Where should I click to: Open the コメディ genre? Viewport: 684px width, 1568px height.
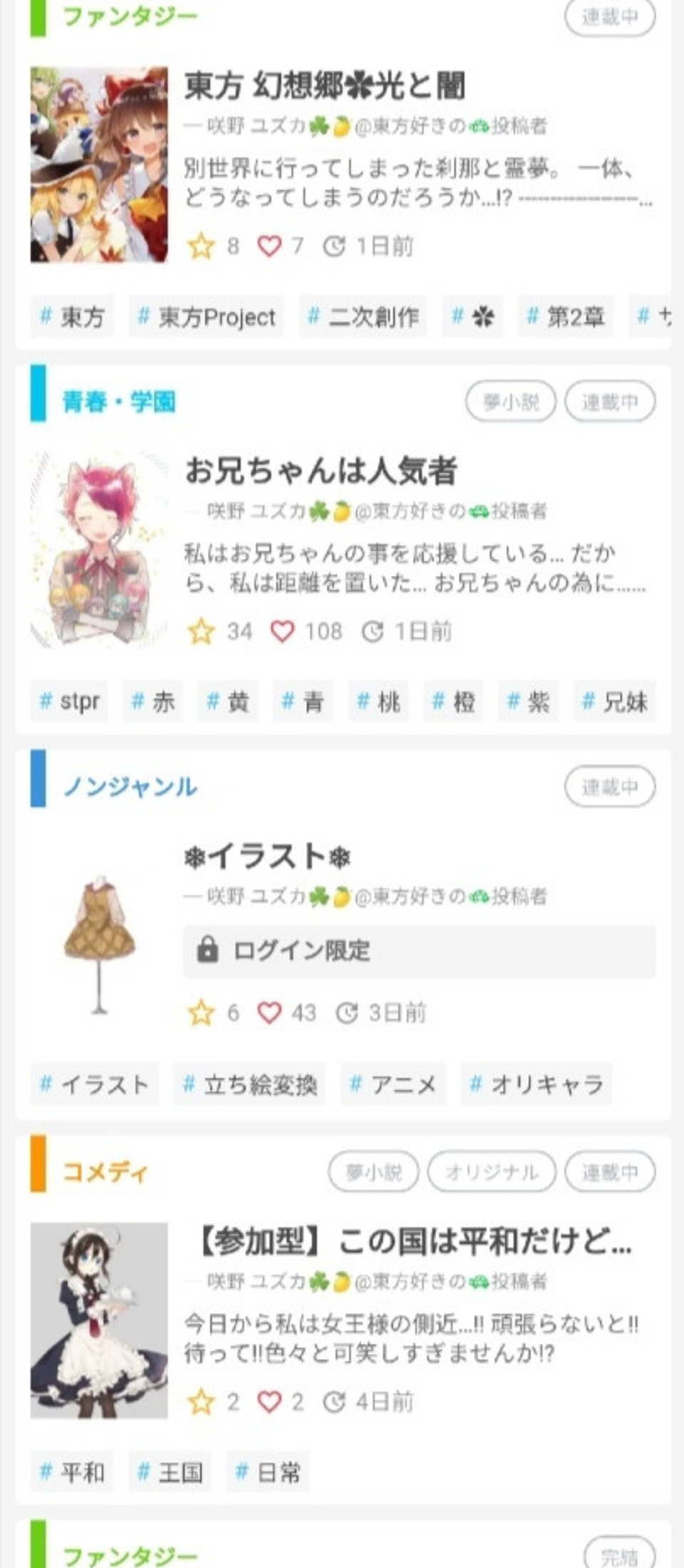[x=105, y=1172]
